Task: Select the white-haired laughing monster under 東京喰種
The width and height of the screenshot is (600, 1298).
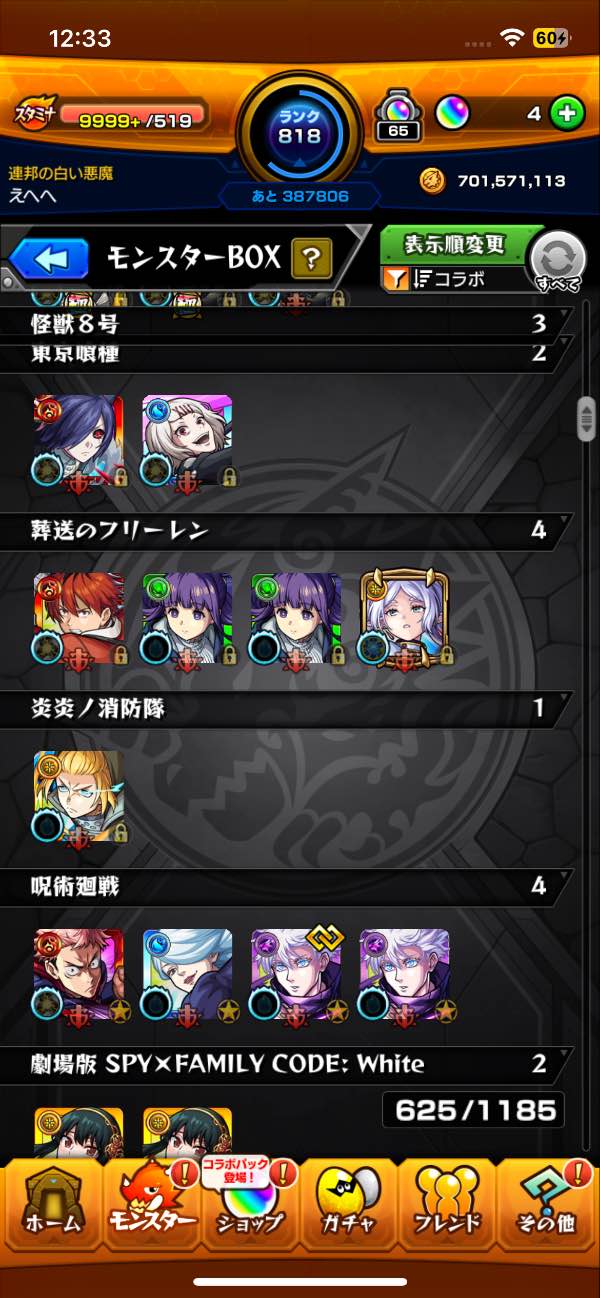Action: (187, 440)
